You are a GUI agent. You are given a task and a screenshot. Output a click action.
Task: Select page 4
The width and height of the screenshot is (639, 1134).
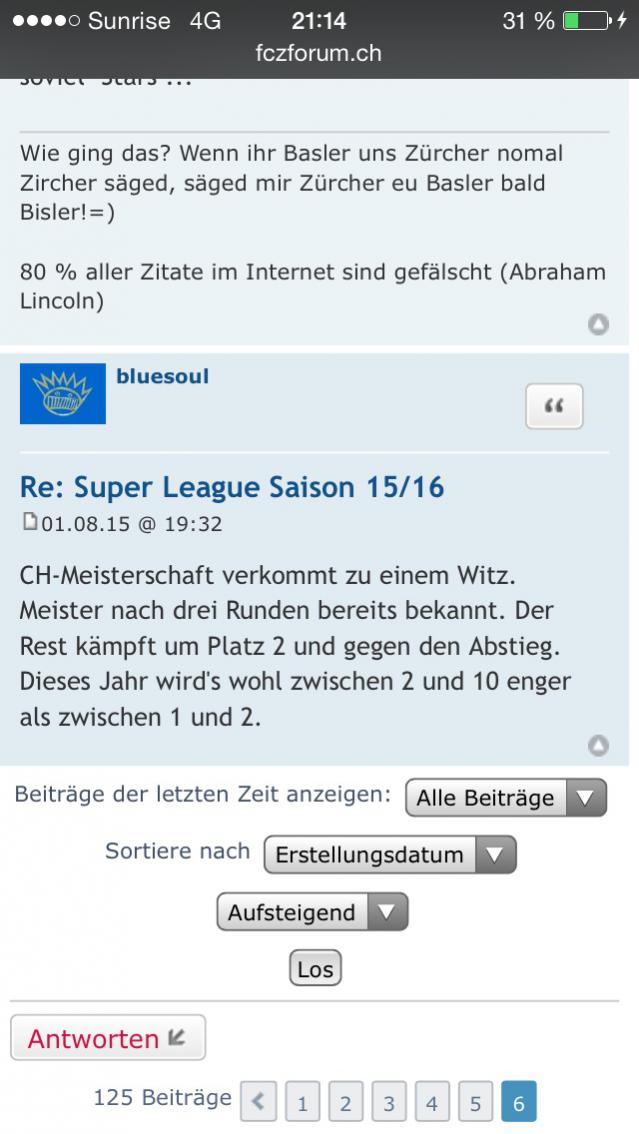coord(431,1103)
